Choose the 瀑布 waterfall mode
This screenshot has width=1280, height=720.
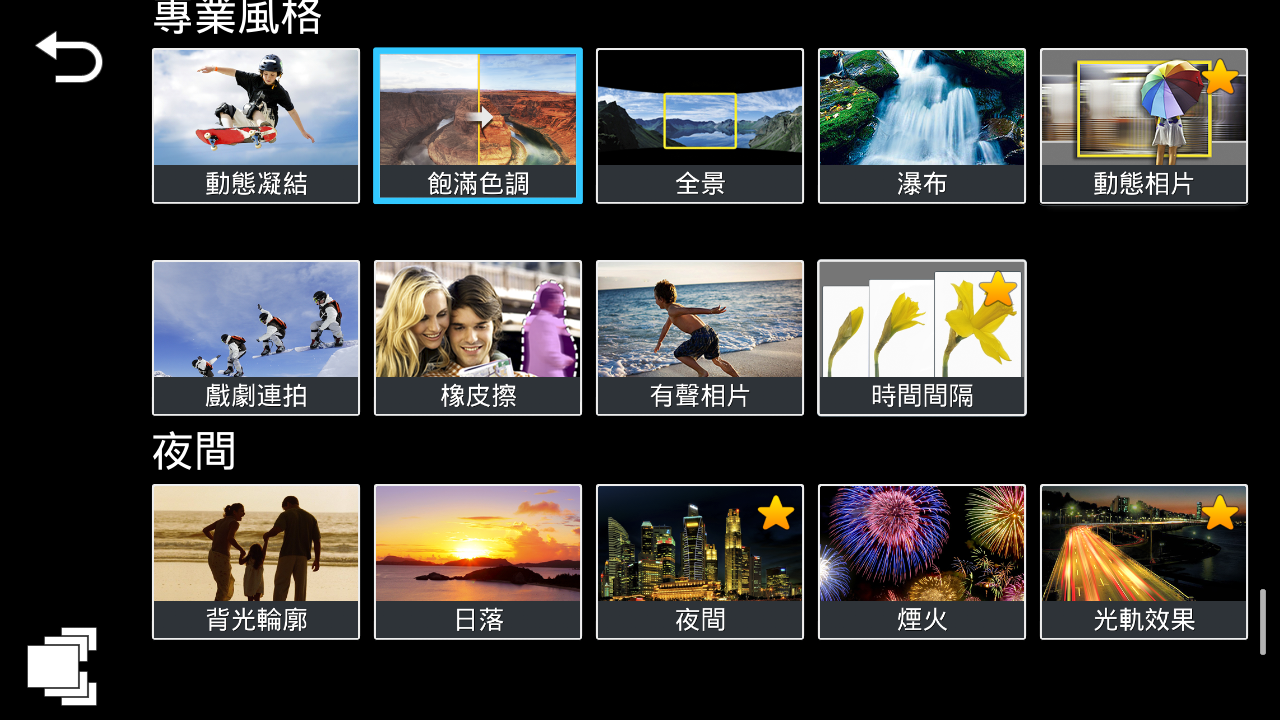(922, 126)
